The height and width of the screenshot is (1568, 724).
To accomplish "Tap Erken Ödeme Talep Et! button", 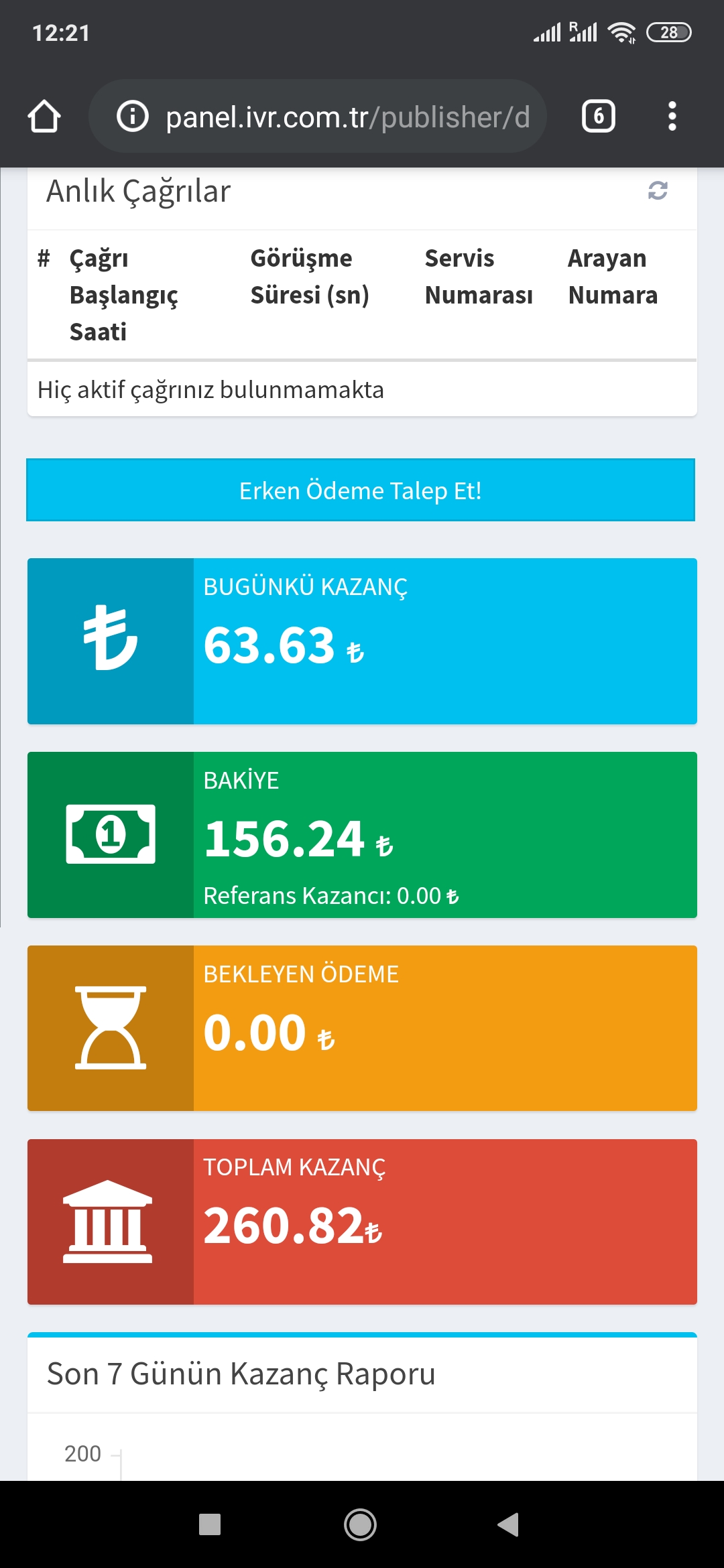I will (361, 490).
